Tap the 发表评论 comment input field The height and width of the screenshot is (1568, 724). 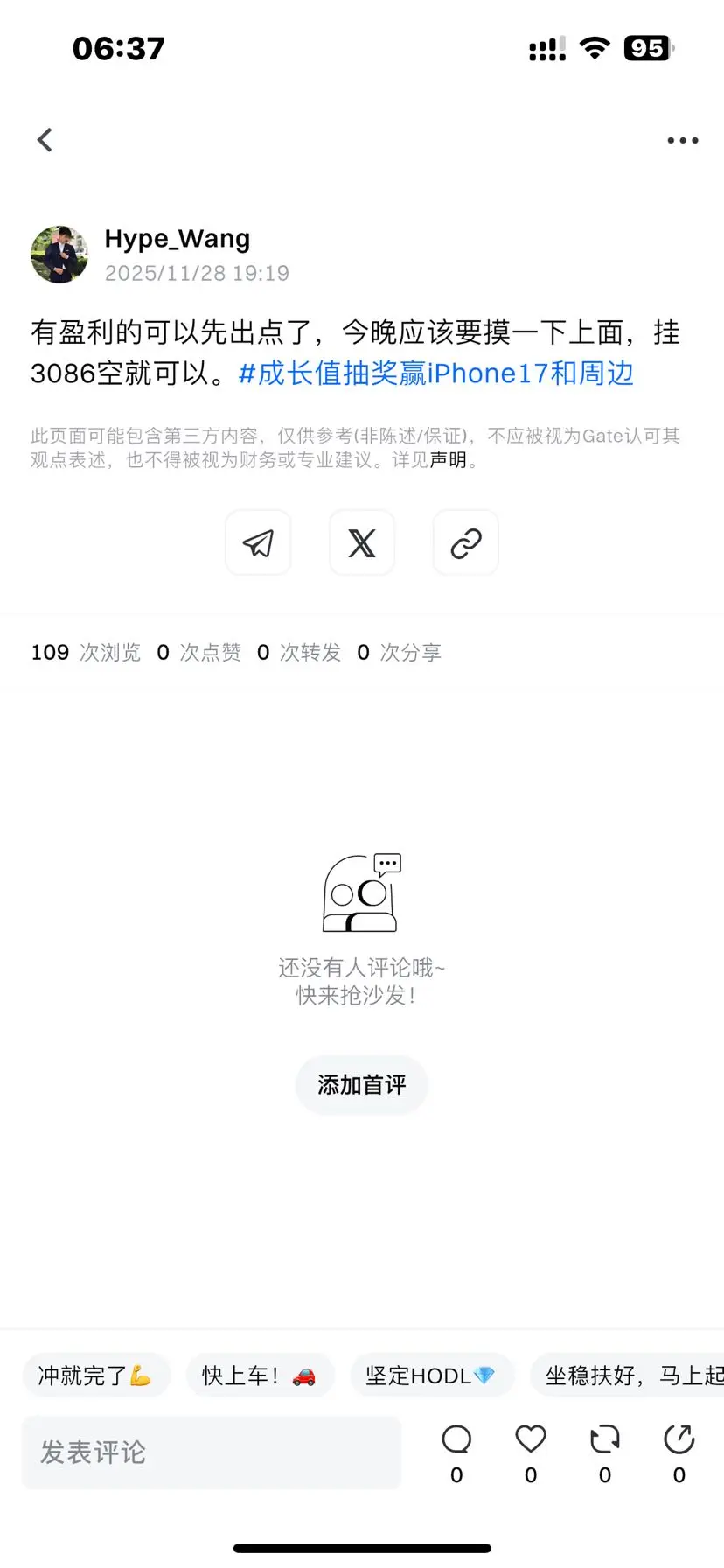click(x=210, y=1452)
